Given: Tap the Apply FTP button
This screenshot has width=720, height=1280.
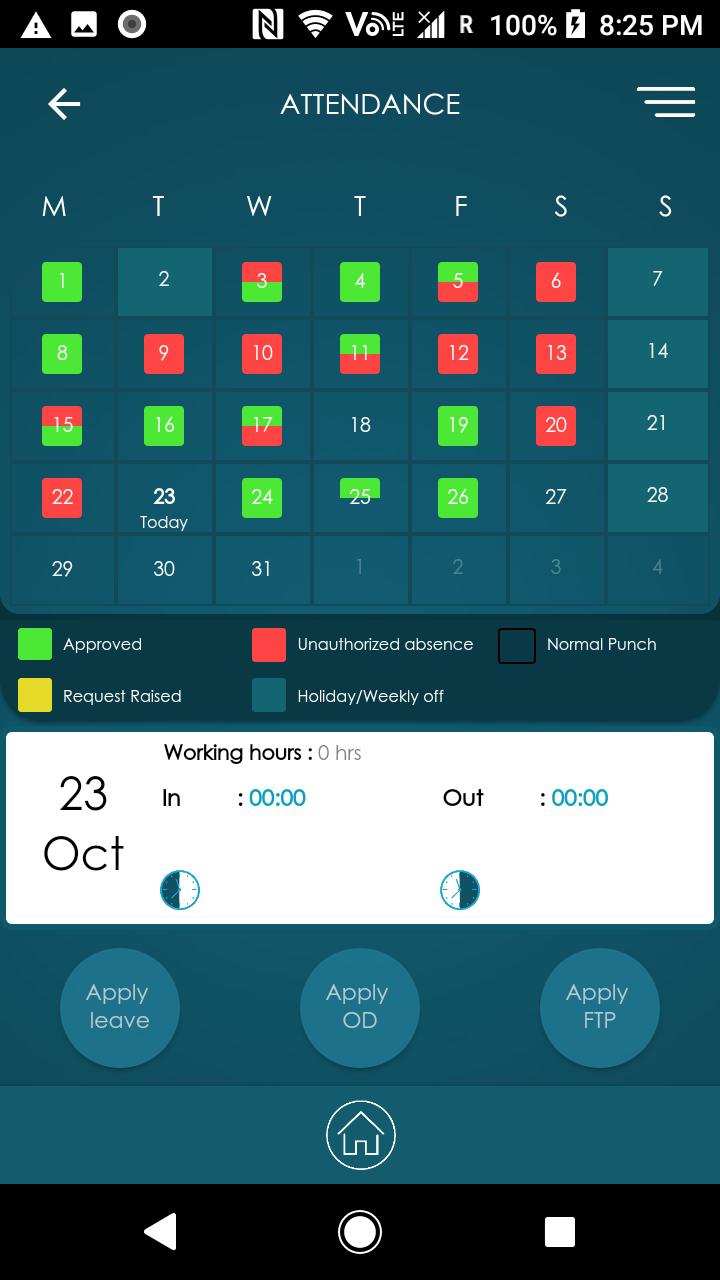Looking at the screenshot, I should click(x=599, y=1007).
